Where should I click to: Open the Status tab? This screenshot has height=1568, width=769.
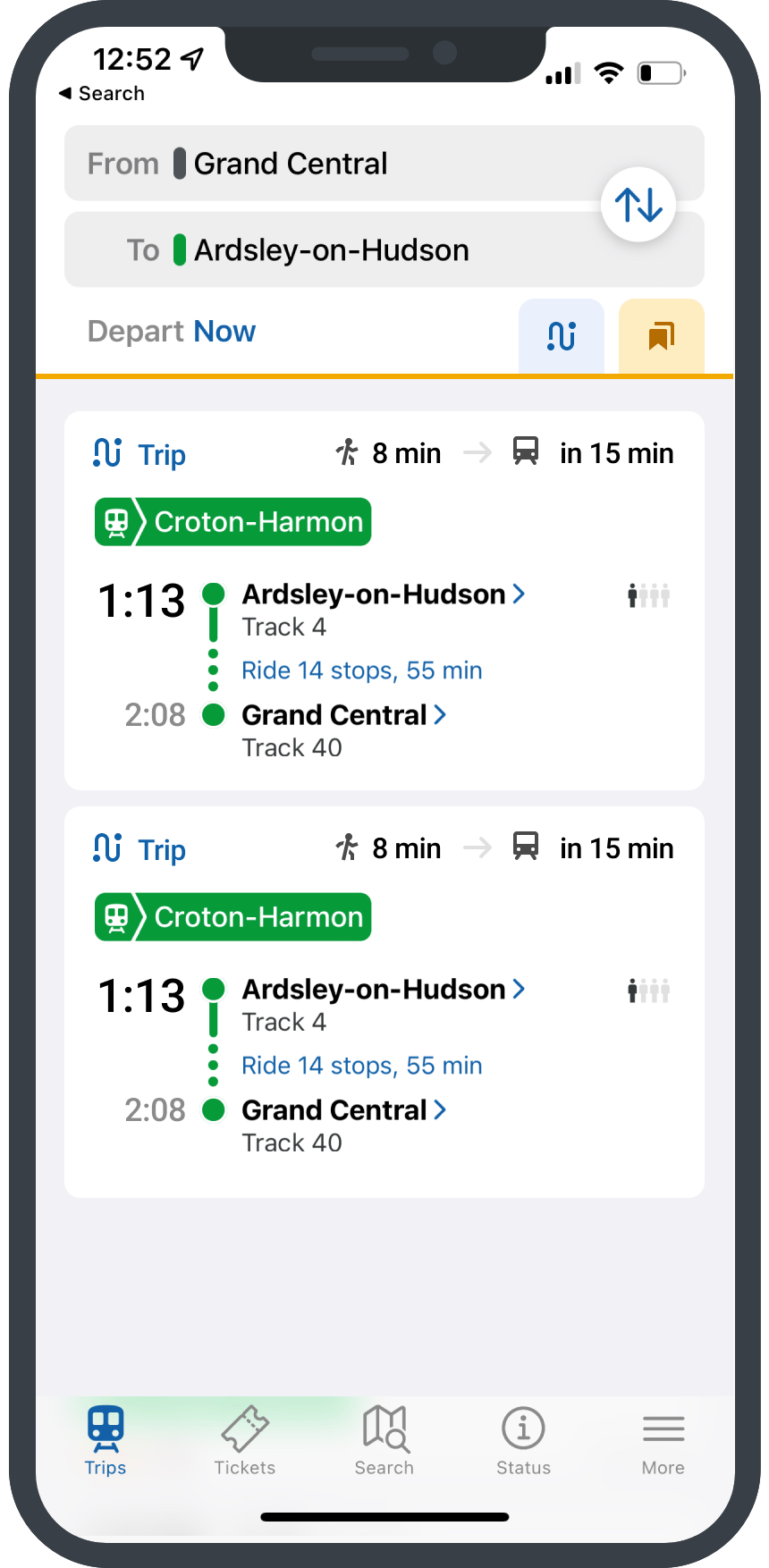523,1439
